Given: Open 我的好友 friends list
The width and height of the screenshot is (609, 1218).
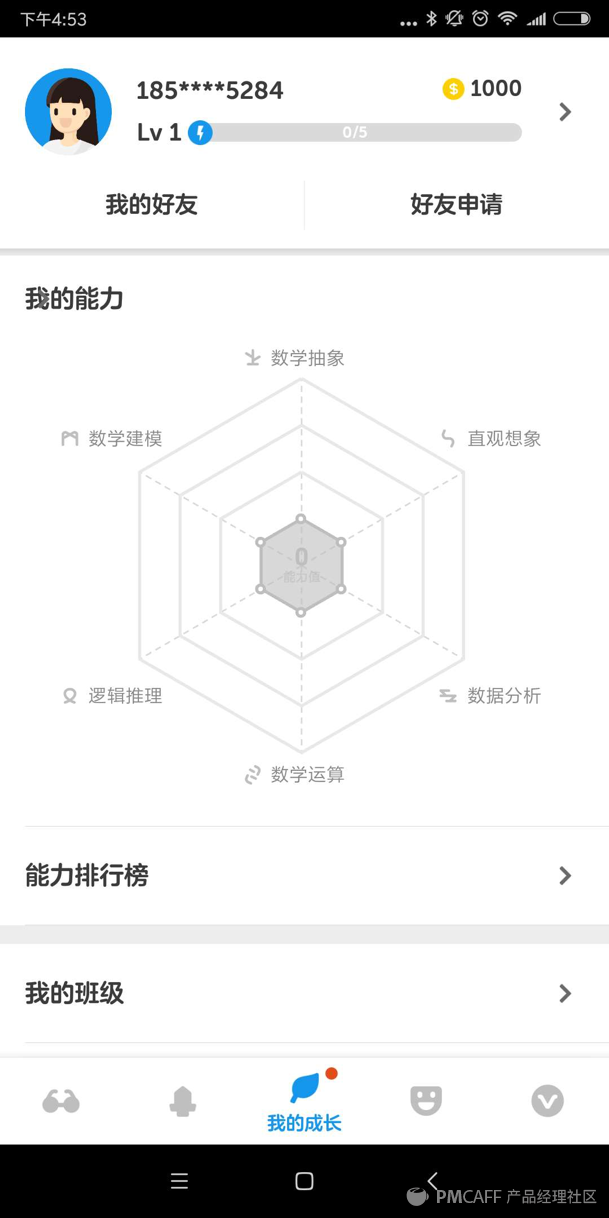Looking at the screenshot, I should coord(152,205).
